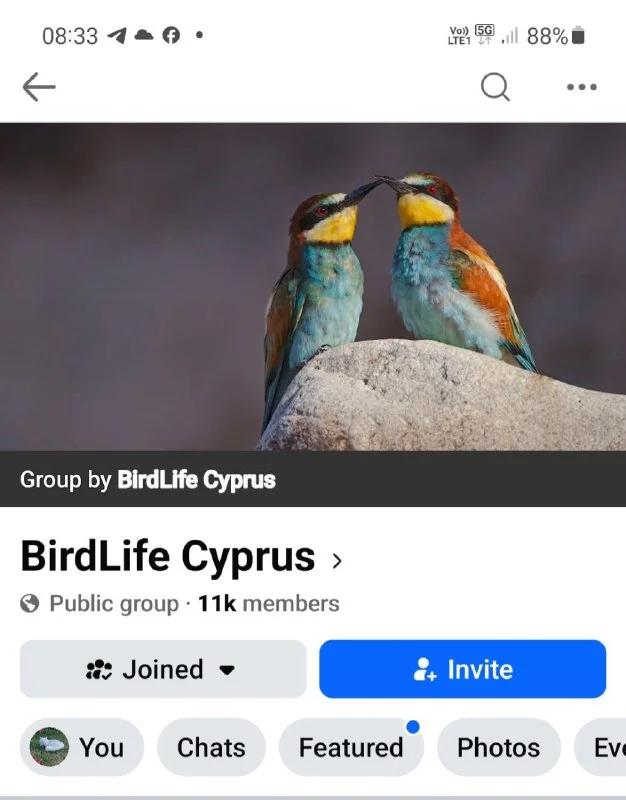Viewport: 626px width, 800px height.
Task: Switch to the Featured chip
Action: (350, 747)
